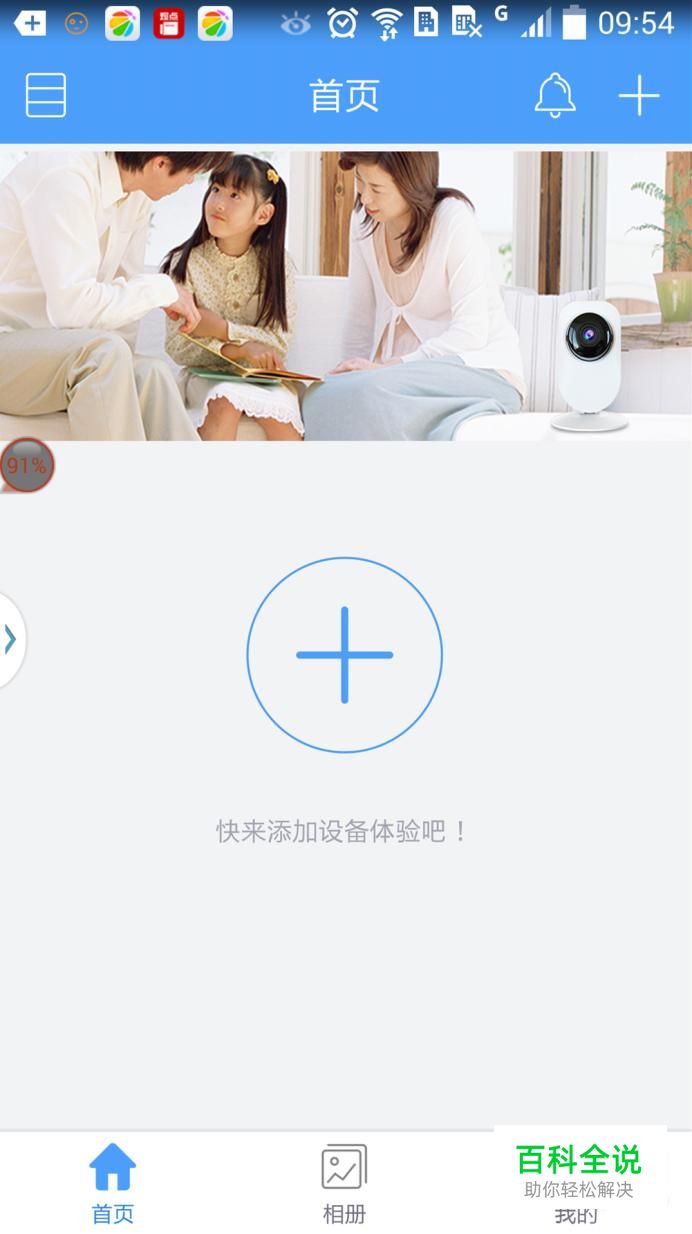Switch to the 相册 tab
The image size is (692, 1234).
(344, 1185)
